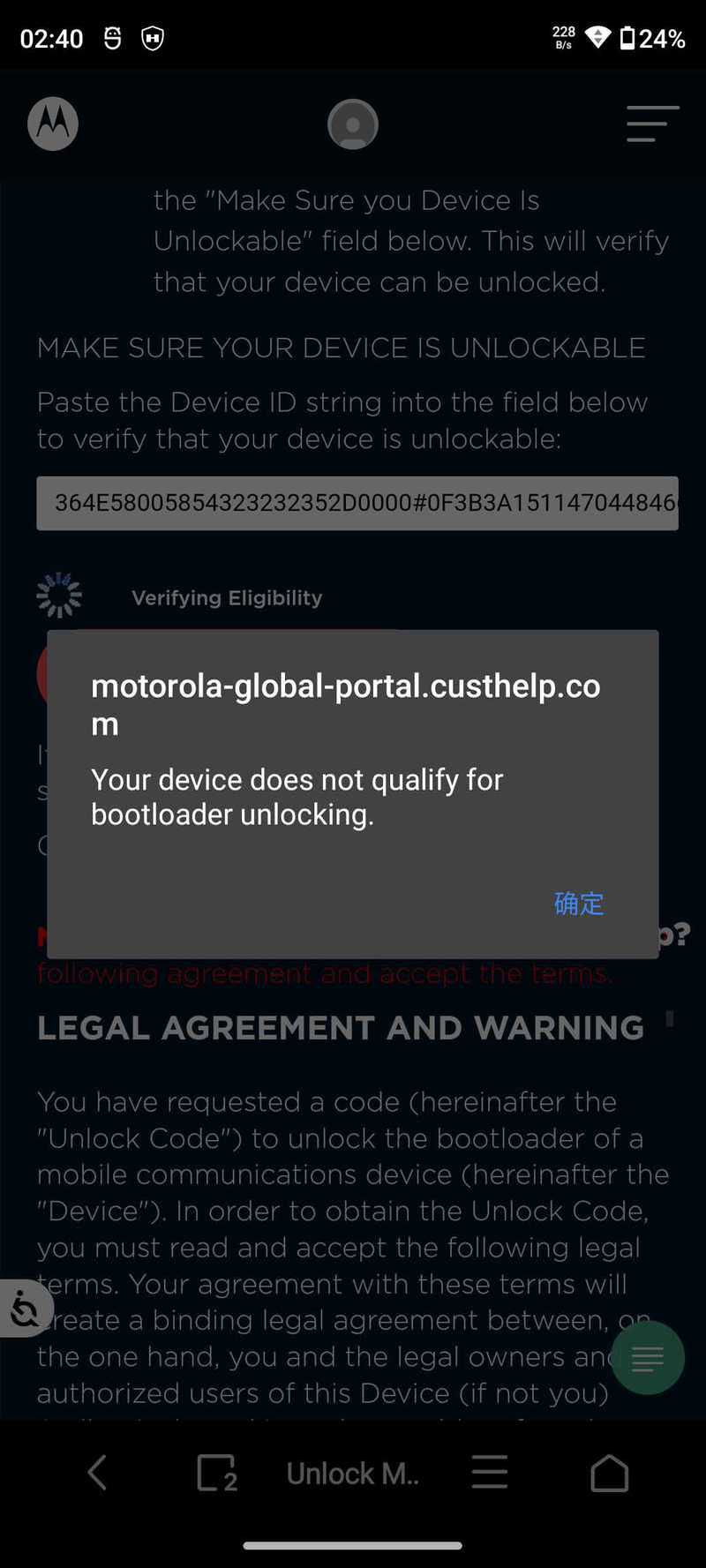Go to the browser home page
The height and width of the screenshot is (1568, 706).
609,1473
